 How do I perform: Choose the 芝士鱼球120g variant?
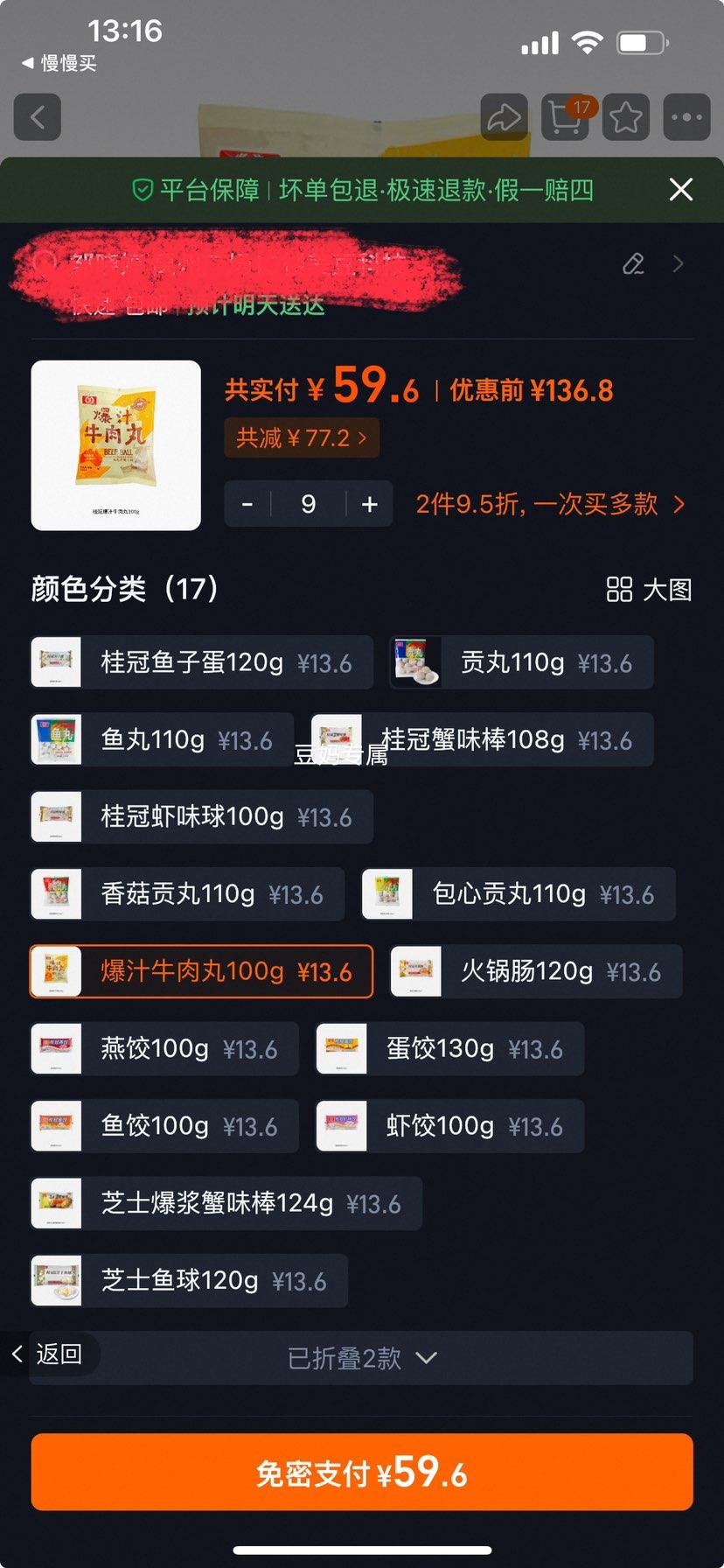188,1280
